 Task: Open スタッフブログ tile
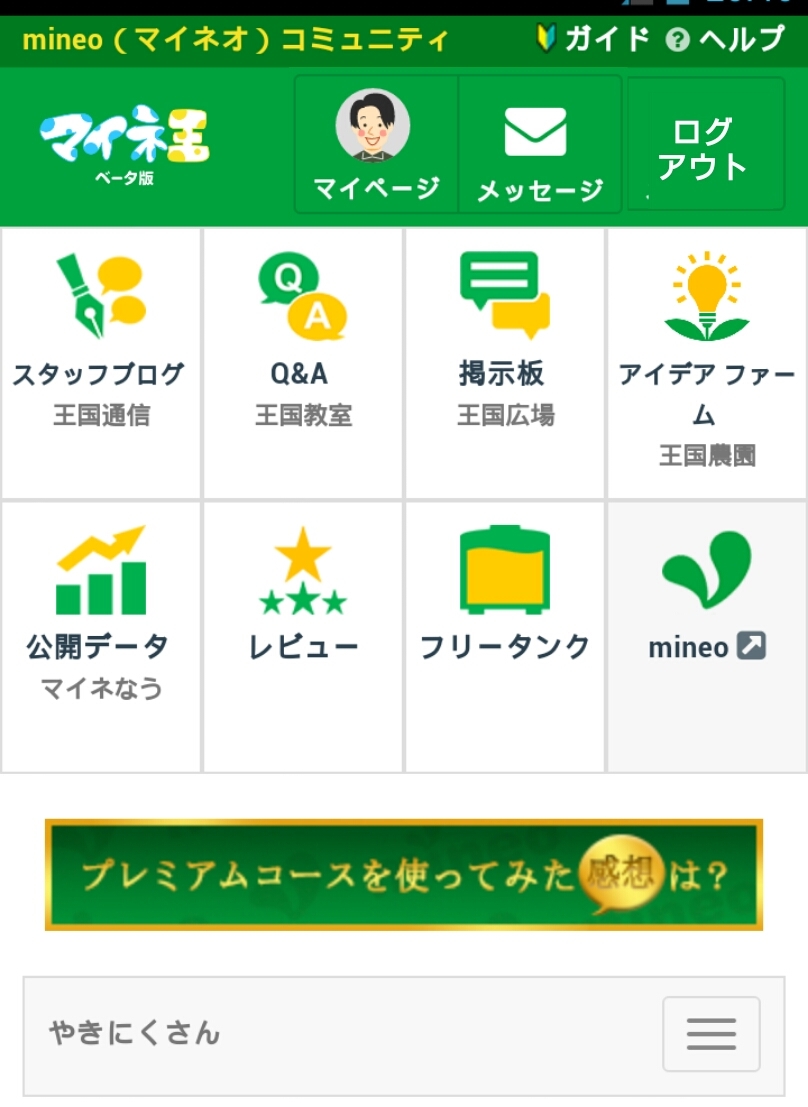point(101,362)
